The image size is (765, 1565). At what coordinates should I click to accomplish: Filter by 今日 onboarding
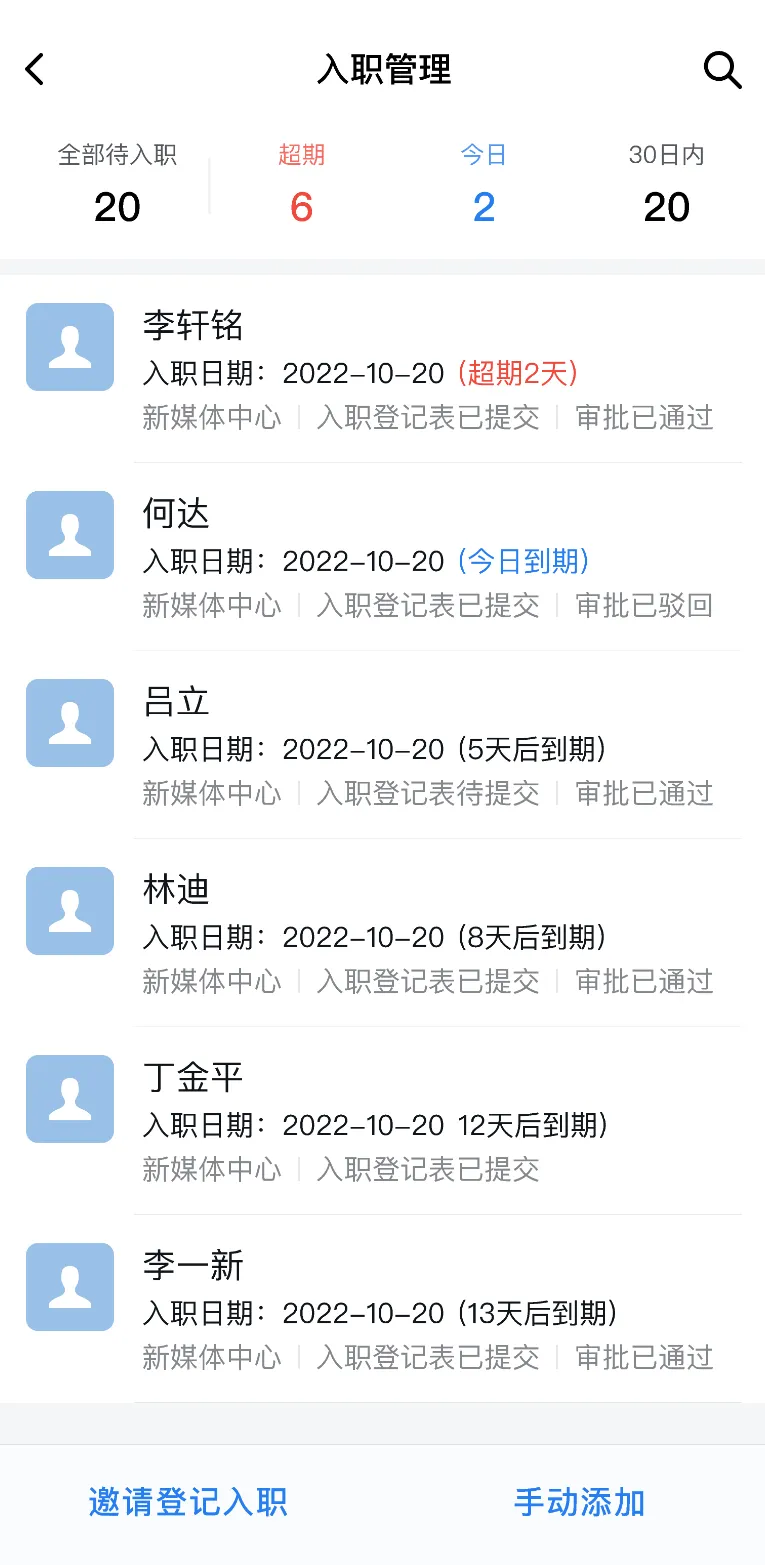[x=484, y=186]
